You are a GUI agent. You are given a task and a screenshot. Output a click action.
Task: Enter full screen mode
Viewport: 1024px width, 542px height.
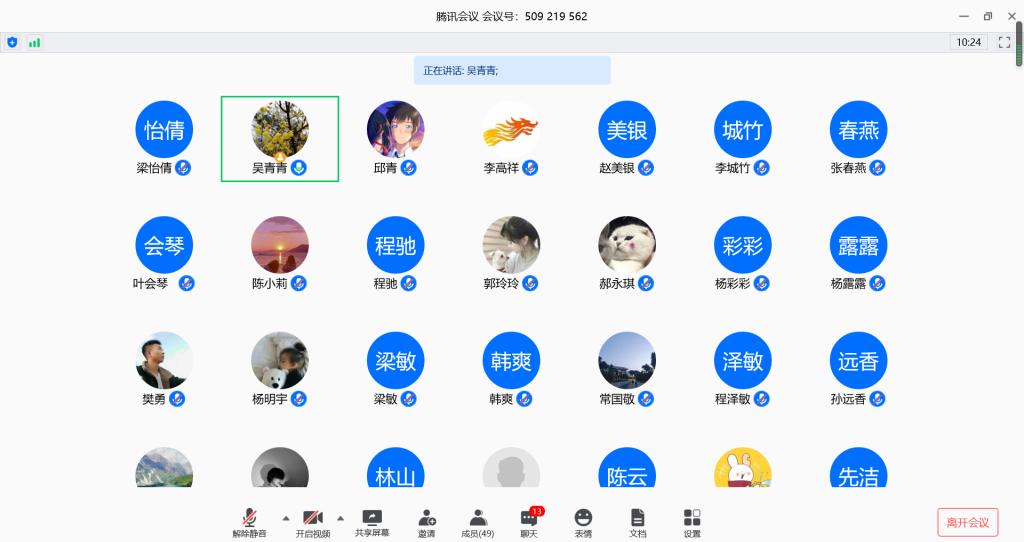point(1005,42)
